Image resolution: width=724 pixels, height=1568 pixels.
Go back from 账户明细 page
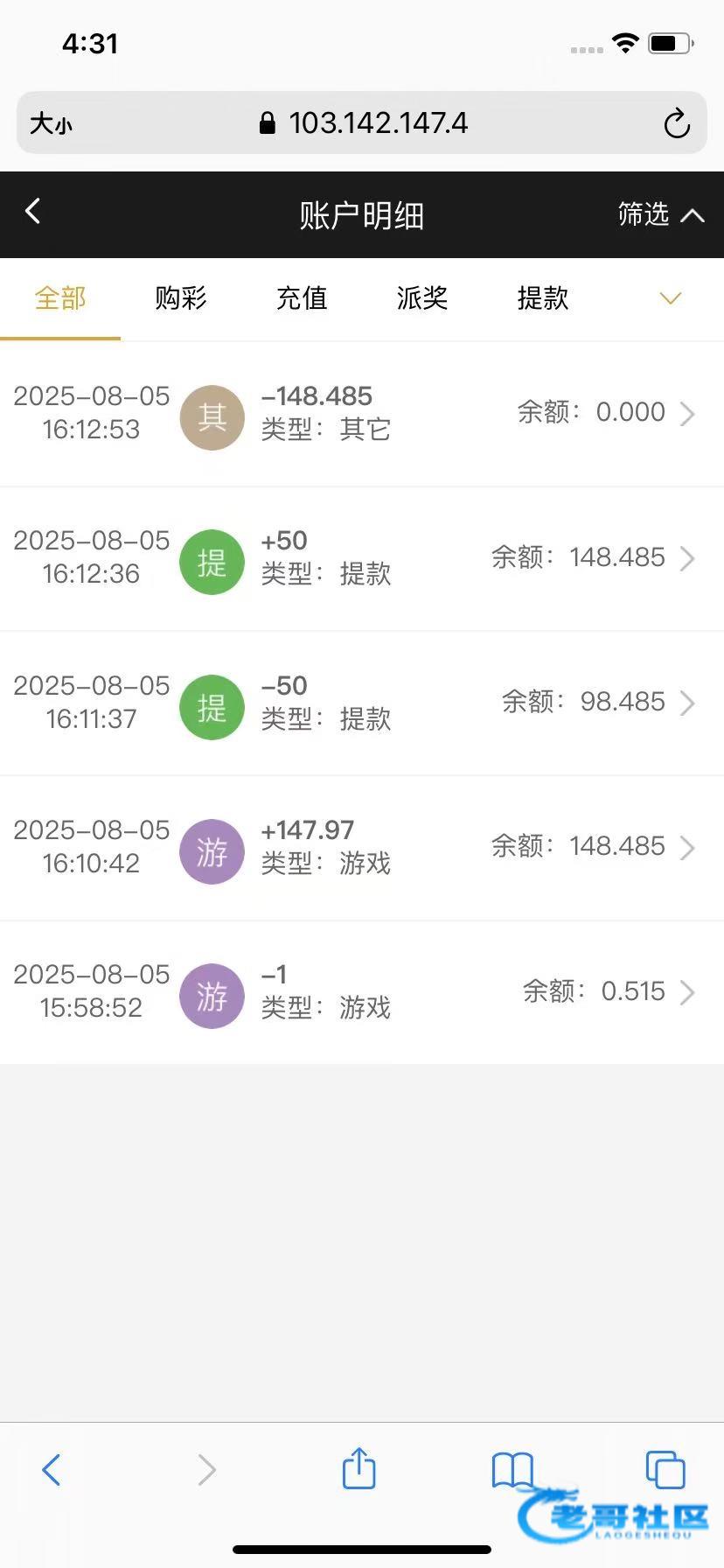33,211
